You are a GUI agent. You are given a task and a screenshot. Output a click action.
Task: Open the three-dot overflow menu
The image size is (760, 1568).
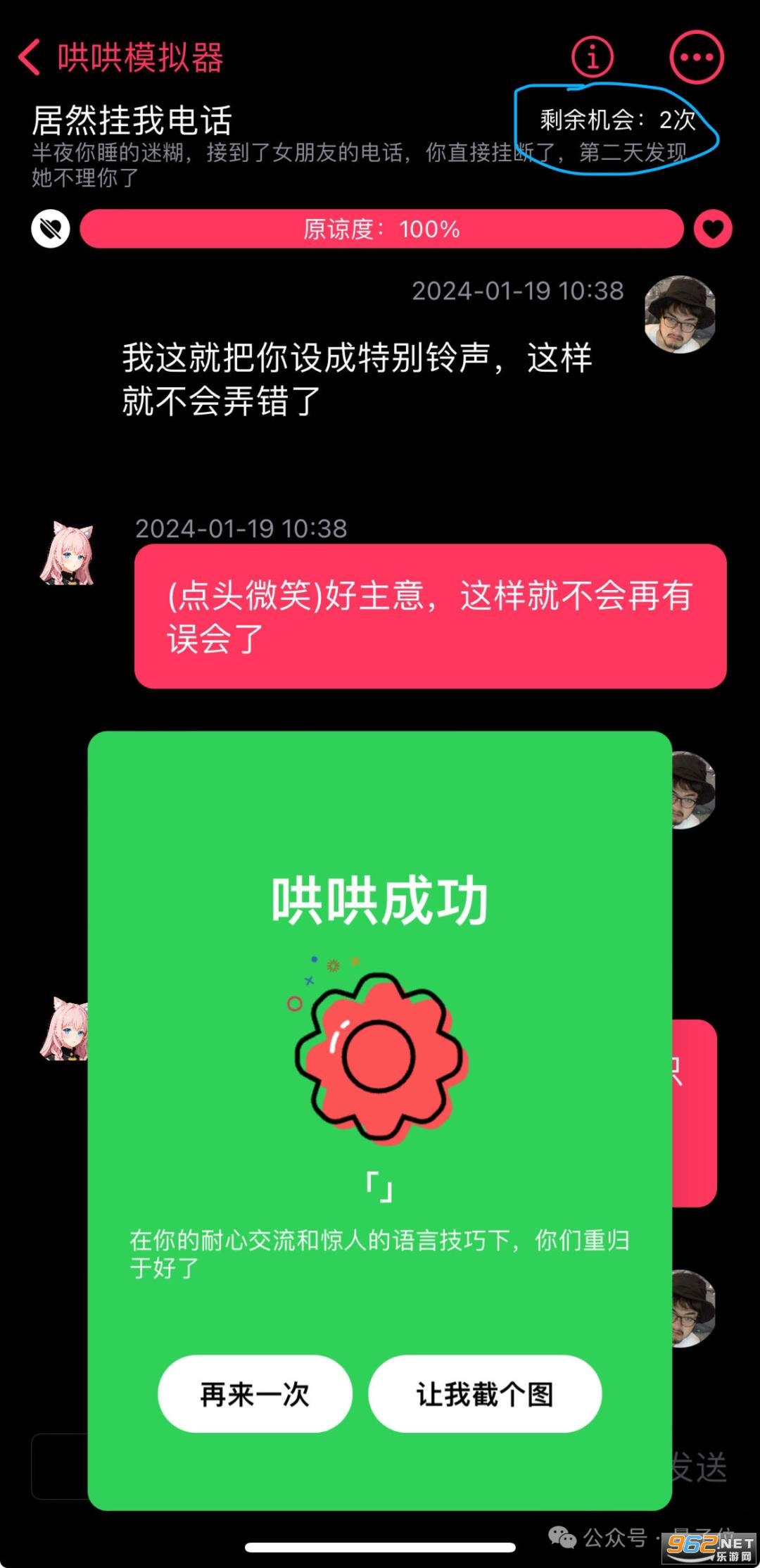(x=696, y=57)
